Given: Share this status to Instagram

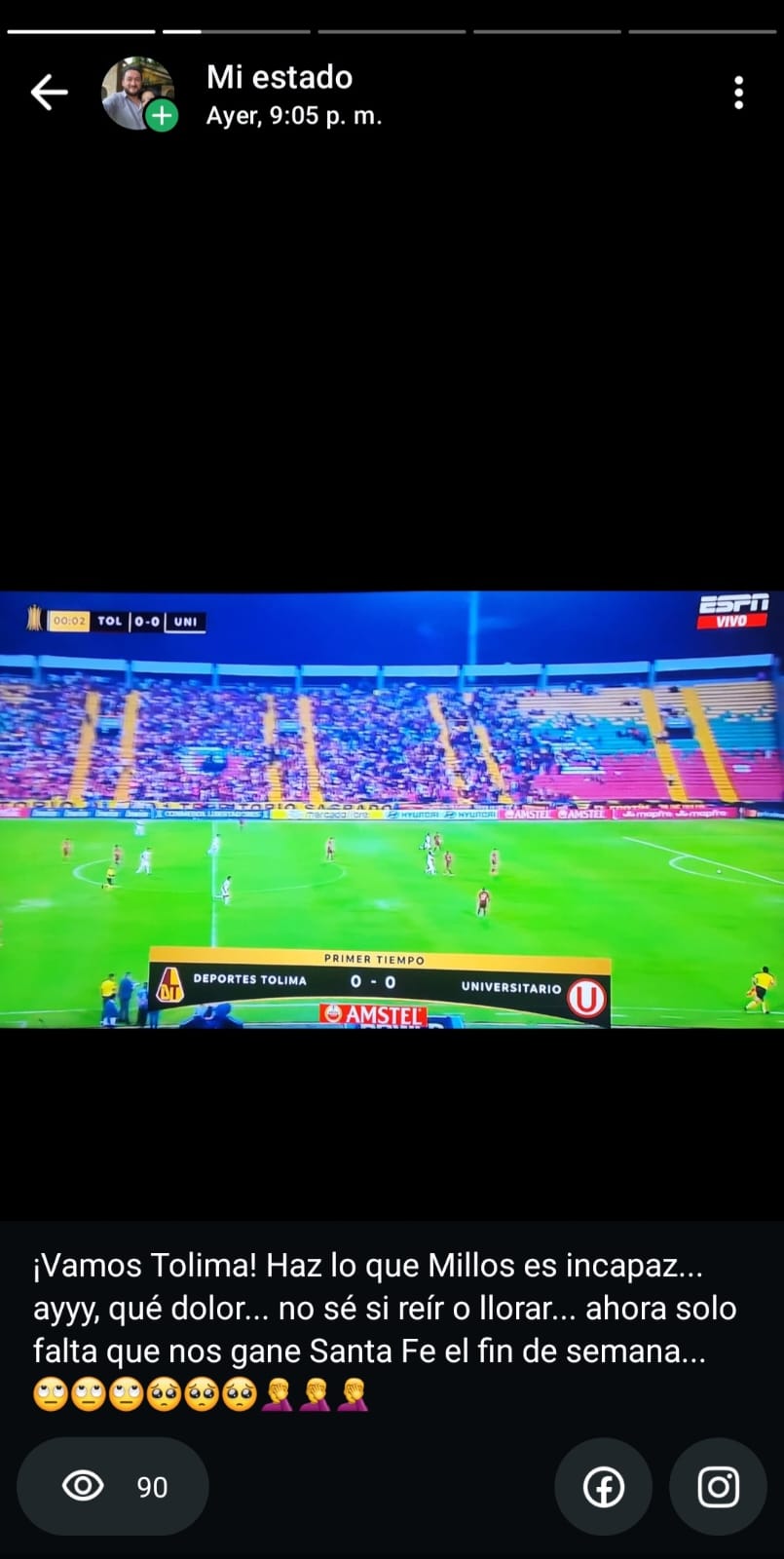Looking at the screenshot, I should point(718,1487).
